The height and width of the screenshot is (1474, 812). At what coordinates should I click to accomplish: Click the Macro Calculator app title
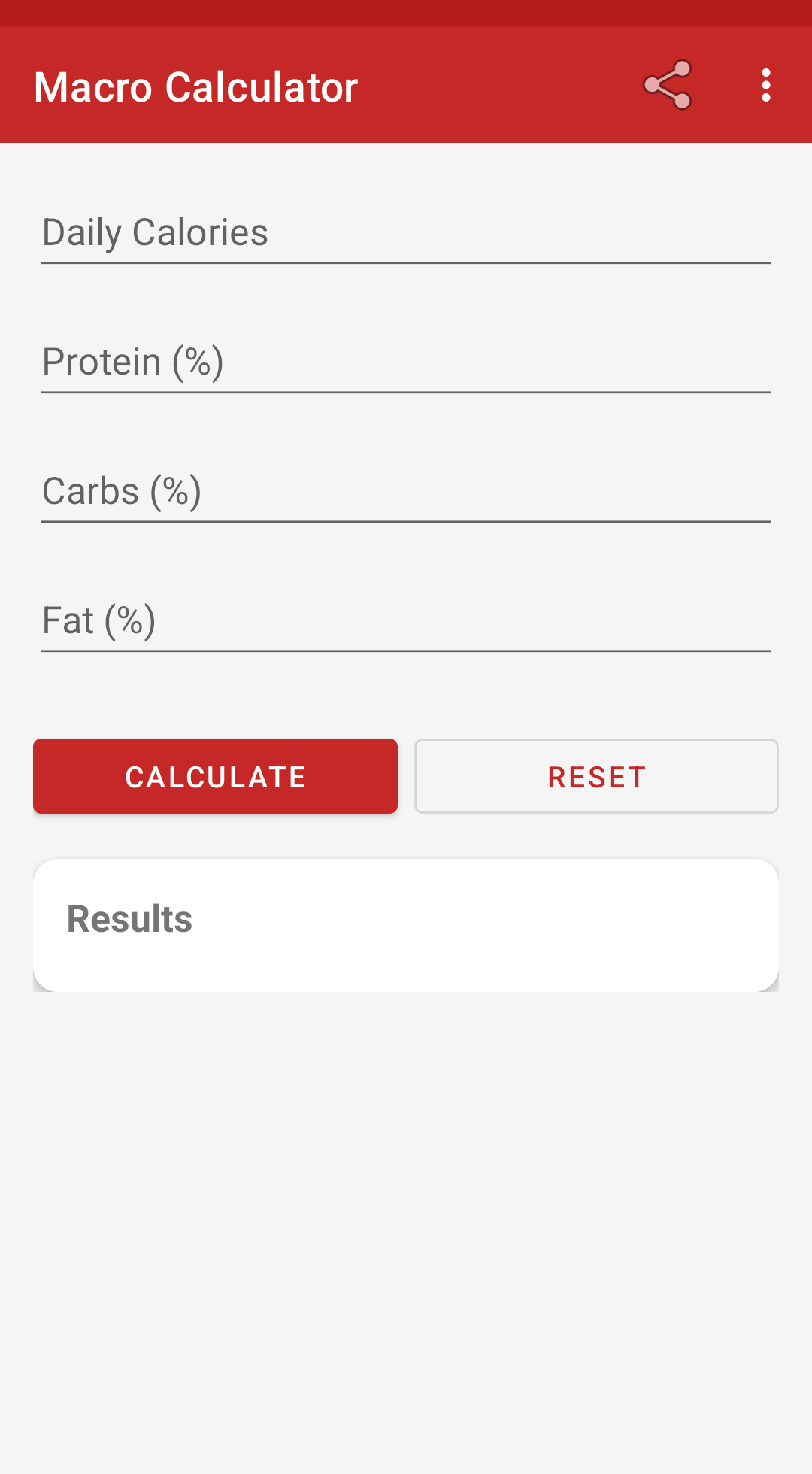195,85
